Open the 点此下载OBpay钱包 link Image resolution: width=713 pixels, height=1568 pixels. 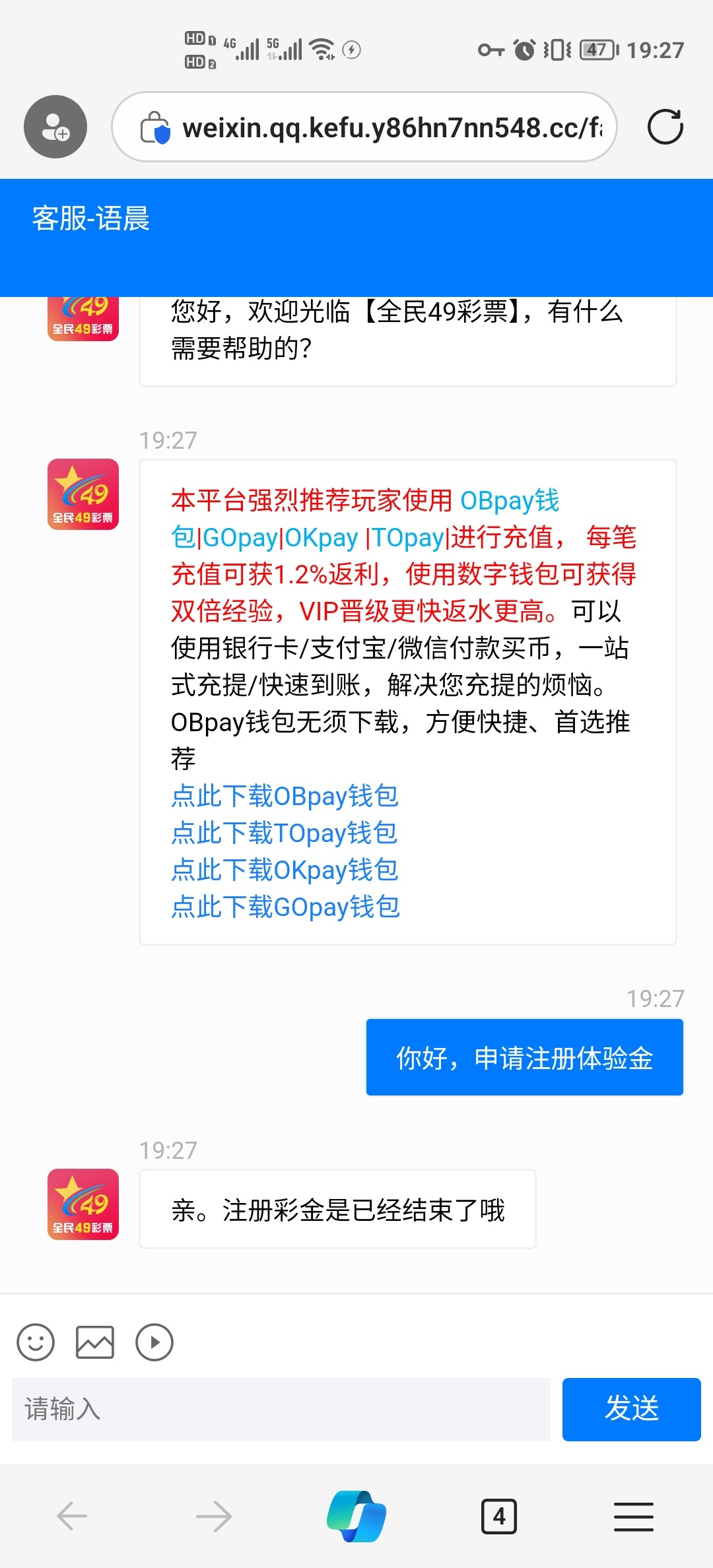point(285,796)
